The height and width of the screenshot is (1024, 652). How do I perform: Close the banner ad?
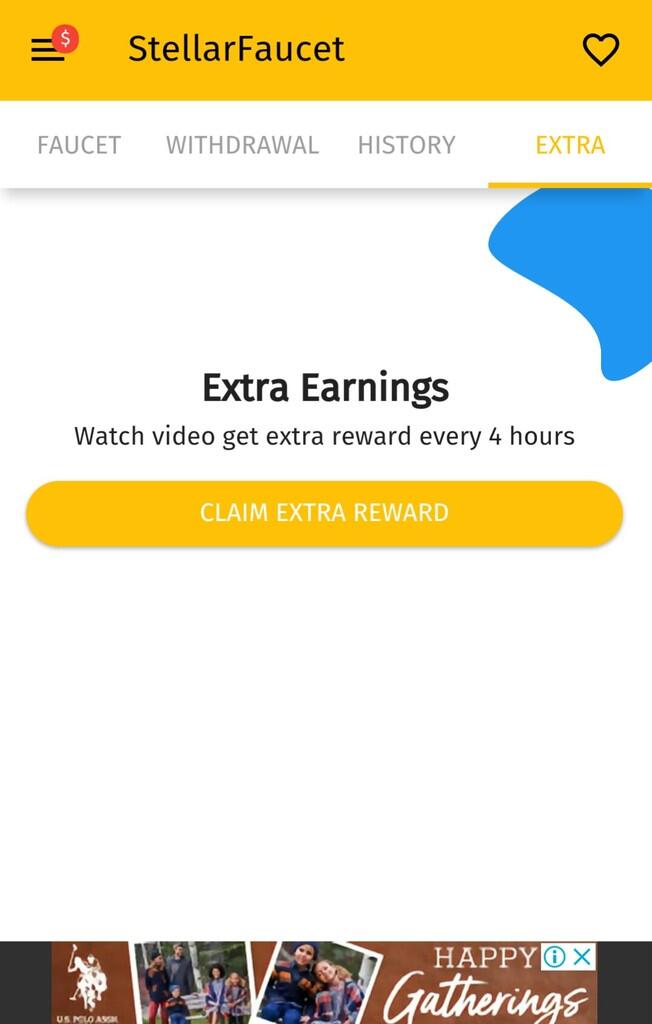tap(582, 957)
